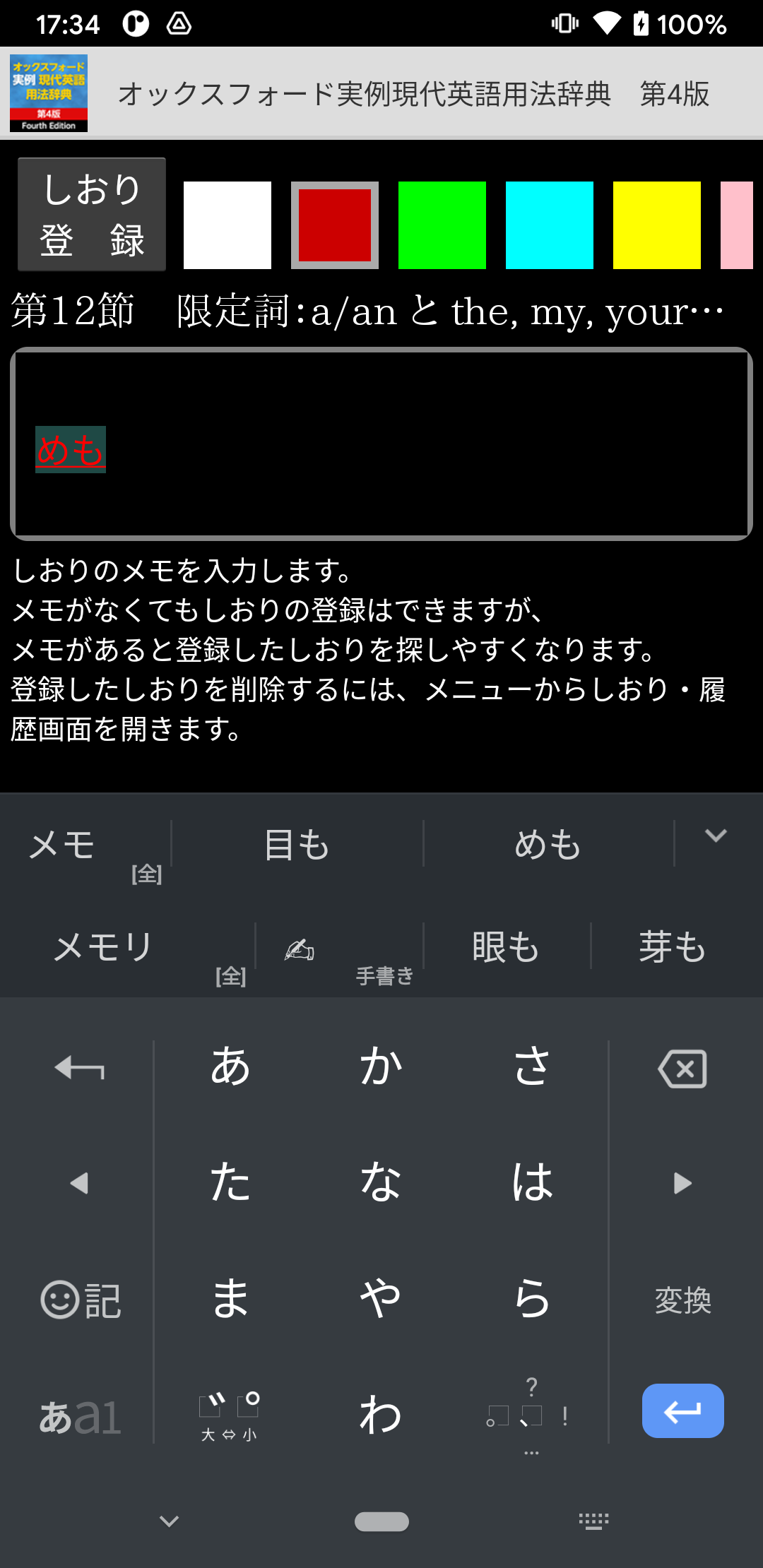Select the red color swatch
This screenshot has width=763, height=1568.
click(x=335, y=225)
